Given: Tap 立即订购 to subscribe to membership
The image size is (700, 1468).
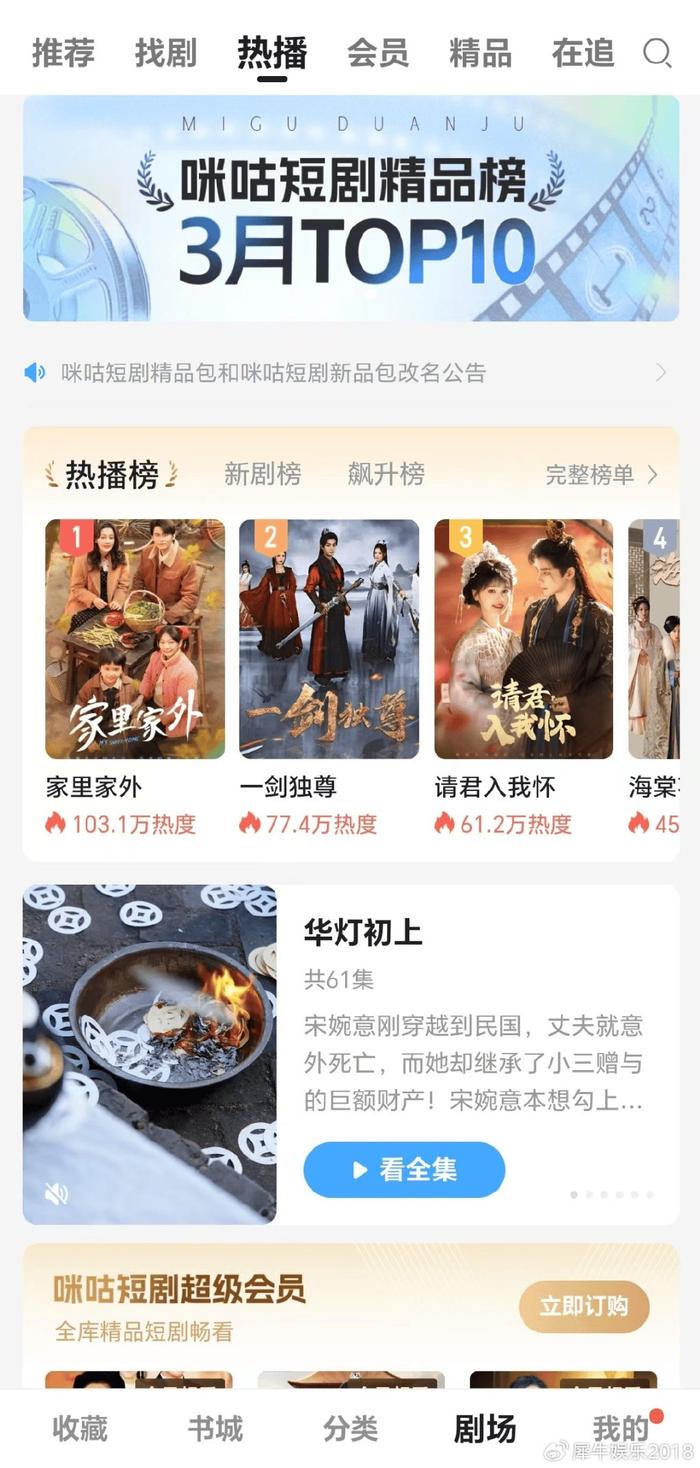Looking at the screenshot, I should click(584, 1307).
